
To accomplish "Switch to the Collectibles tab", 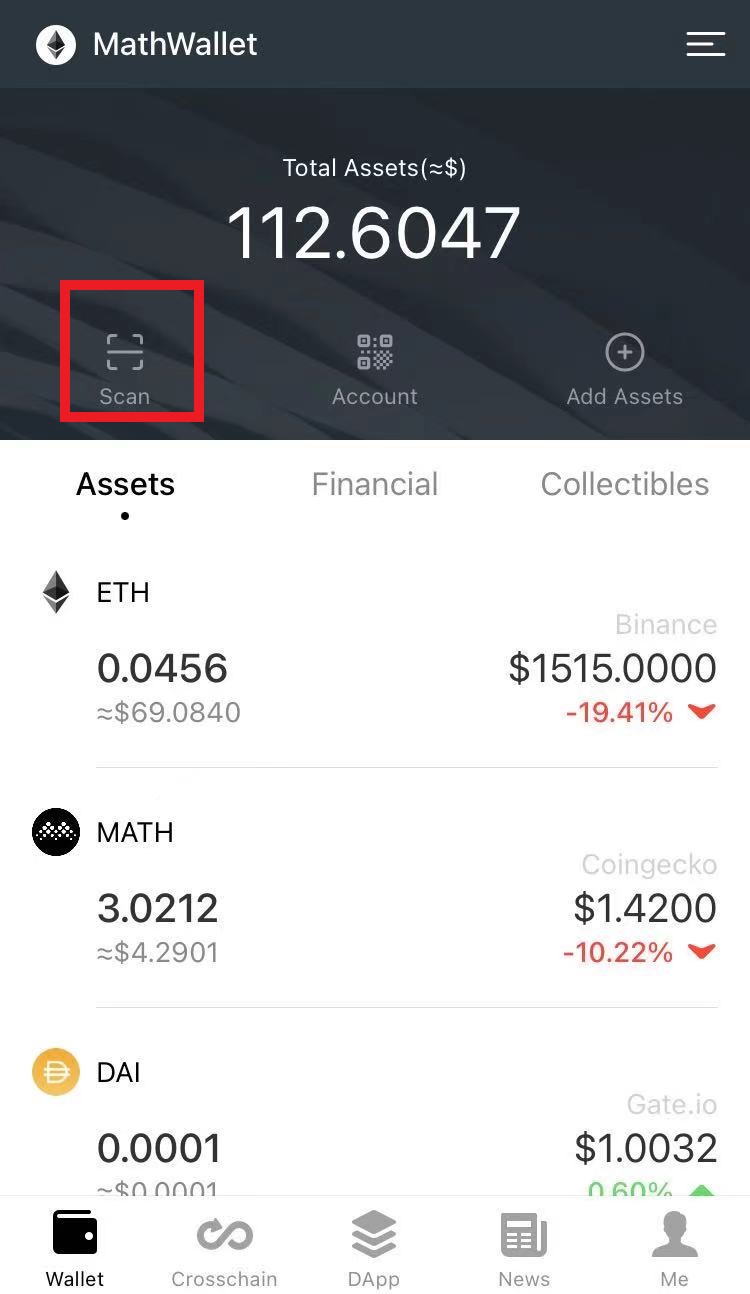I will [x=624, y=484].
